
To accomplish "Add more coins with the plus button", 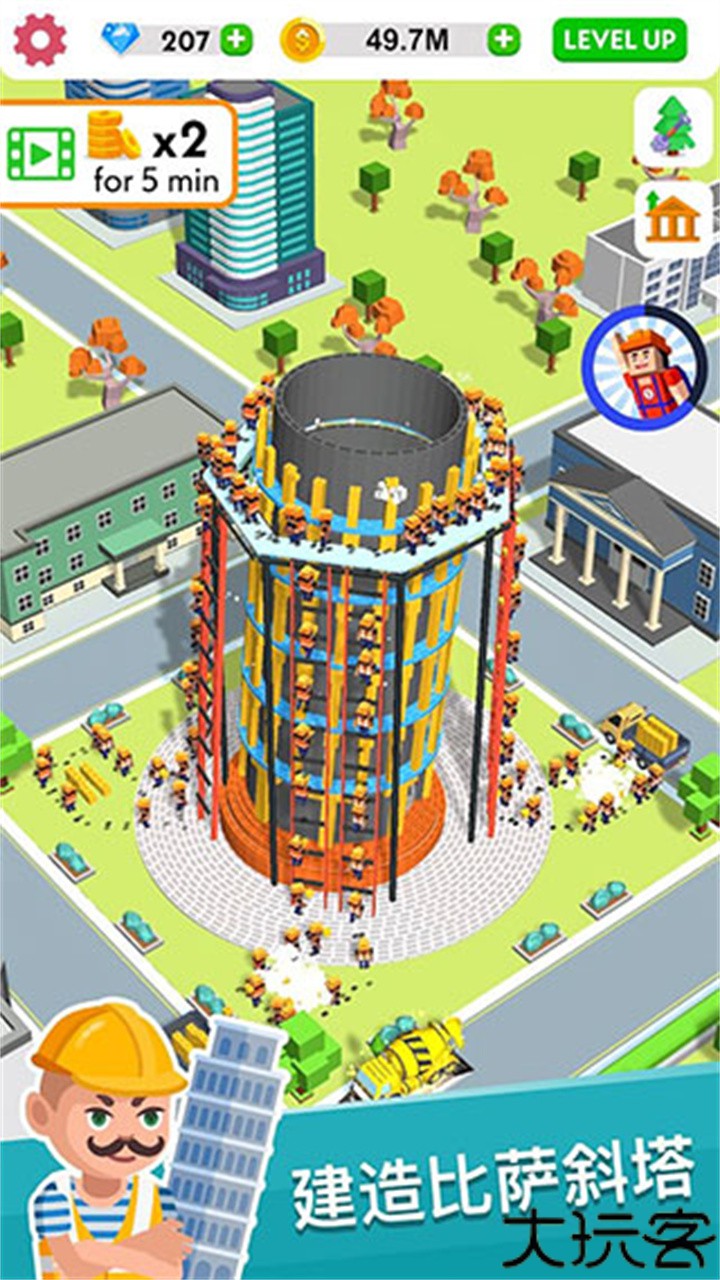I will tap(503, 40).
